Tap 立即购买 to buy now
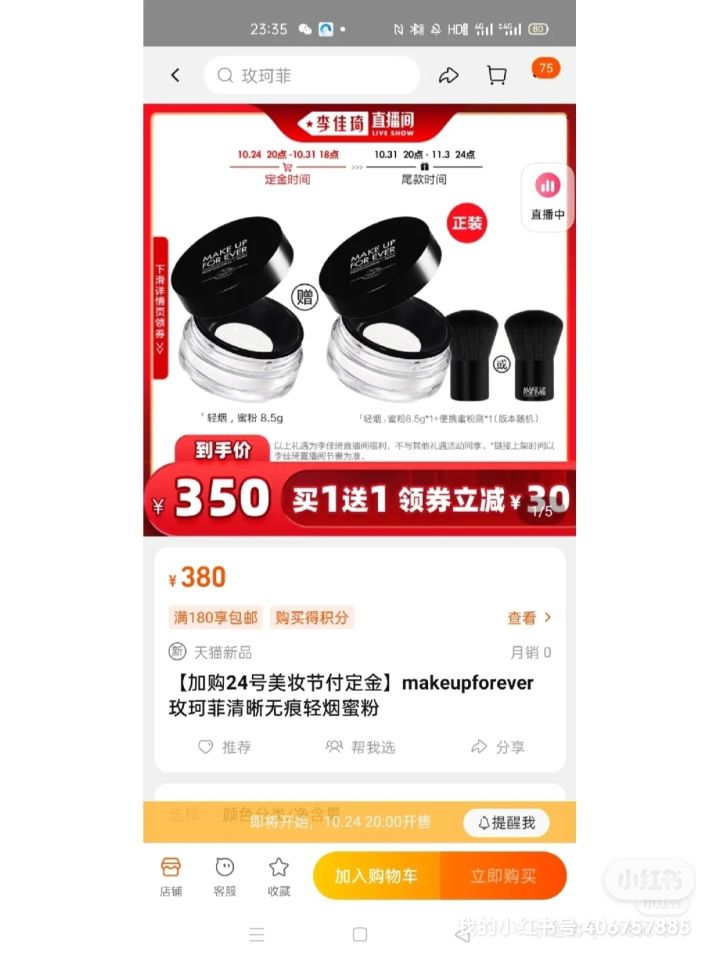This screenshot has width=720, height=959. click(x=503, y=876)
